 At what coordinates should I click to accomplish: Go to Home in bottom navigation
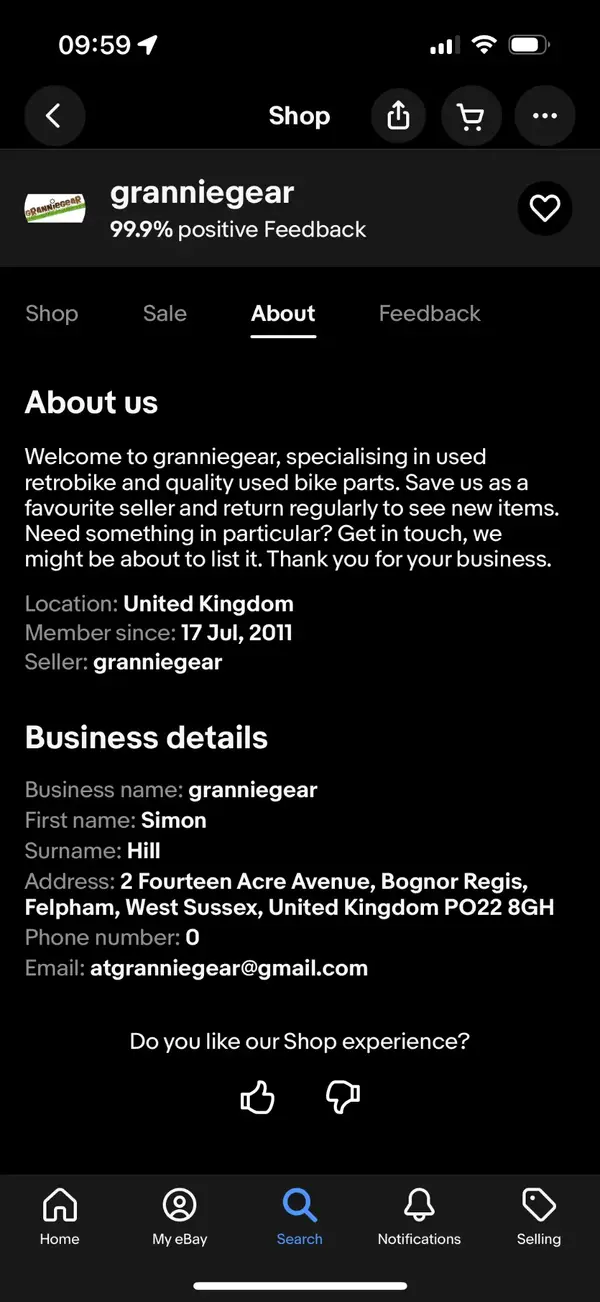click(59, 1216)
